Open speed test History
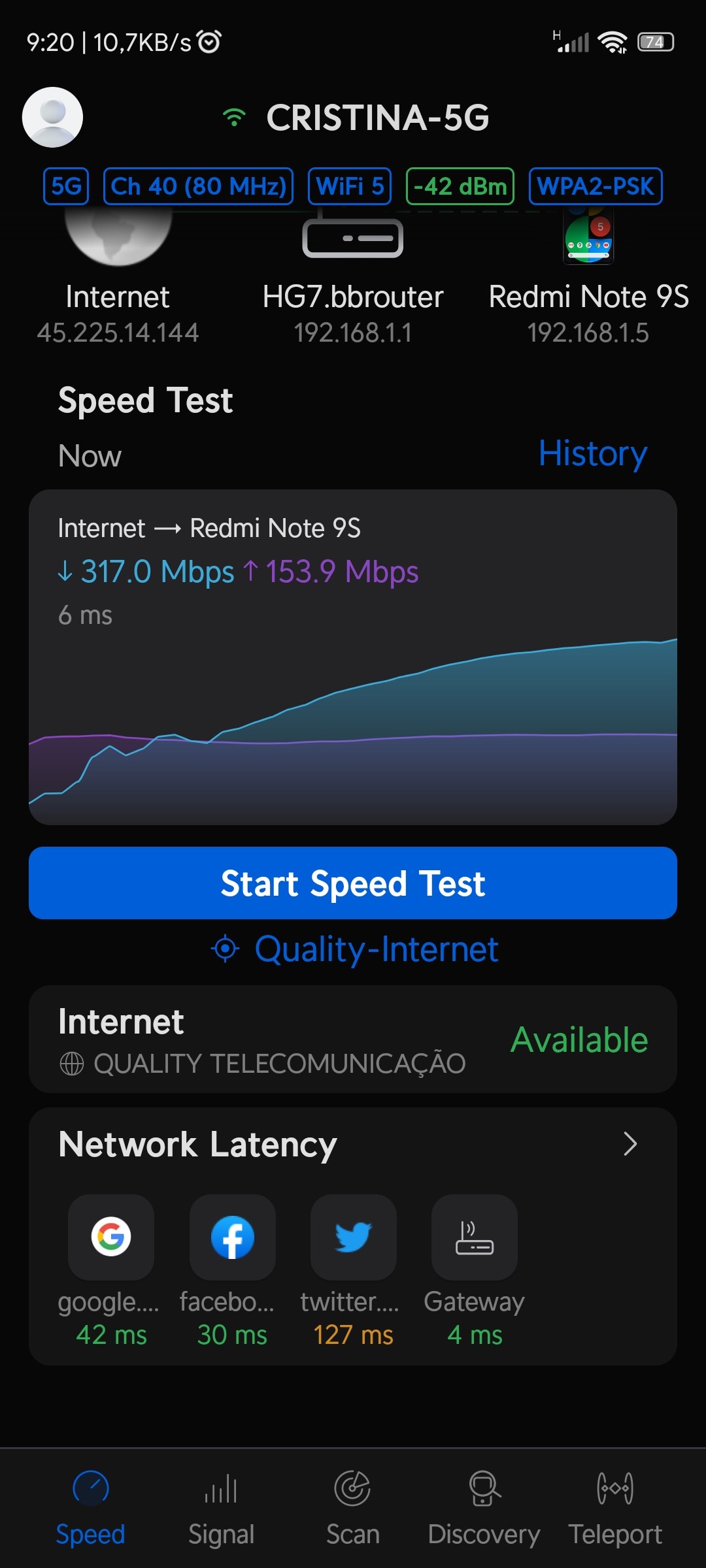This screenshot has width=706, height=1568. 592,453
